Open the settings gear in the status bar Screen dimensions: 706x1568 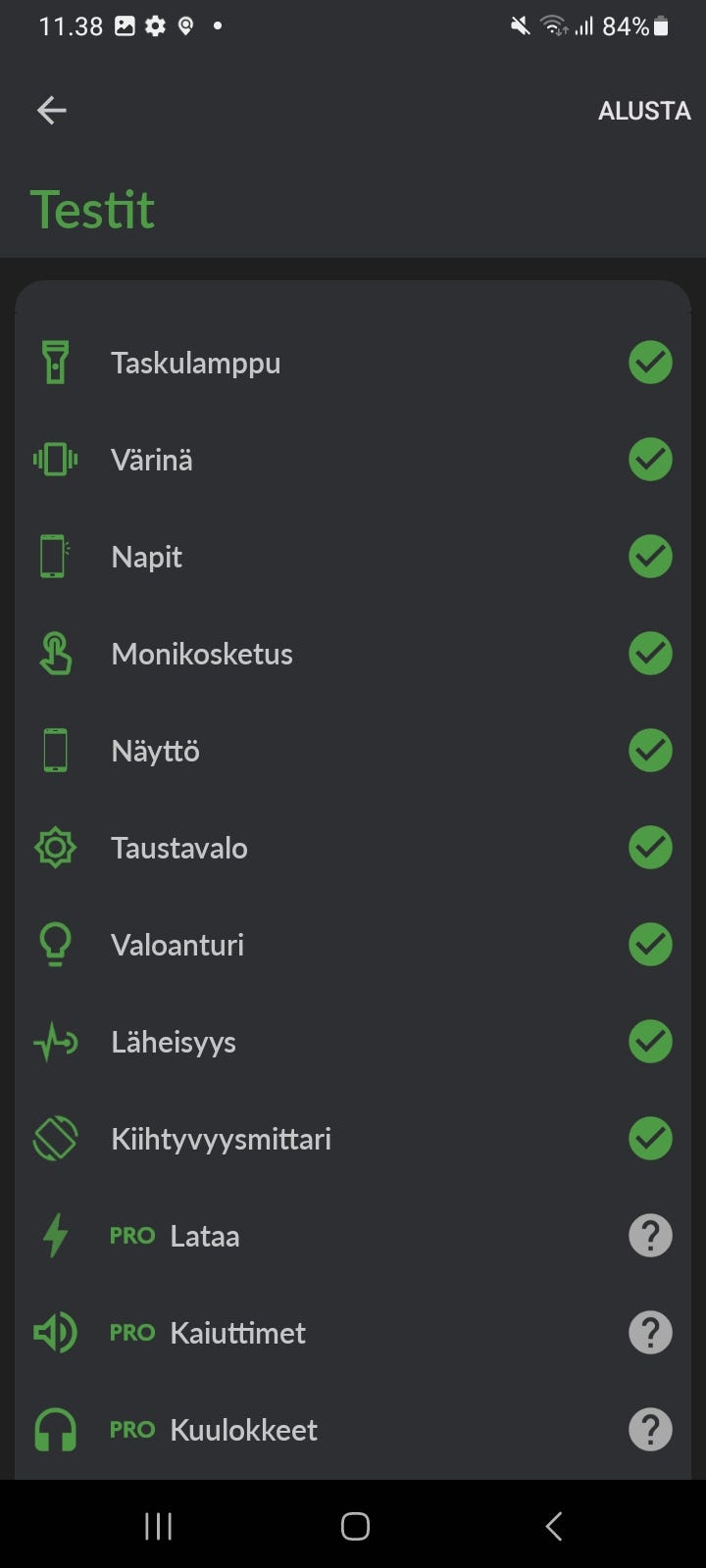(x=154, y=25)
